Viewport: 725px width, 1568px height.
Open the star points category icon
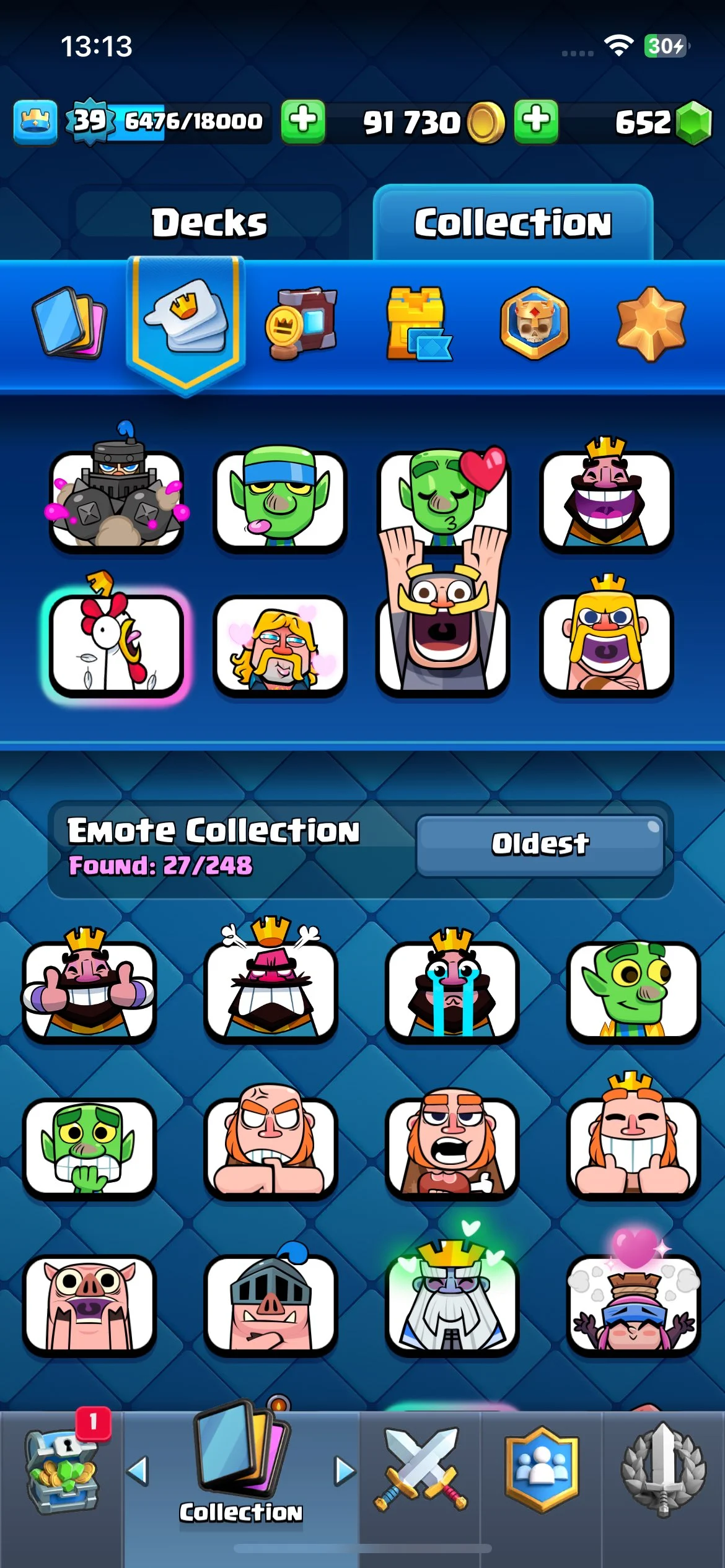(x=651, y=323)
